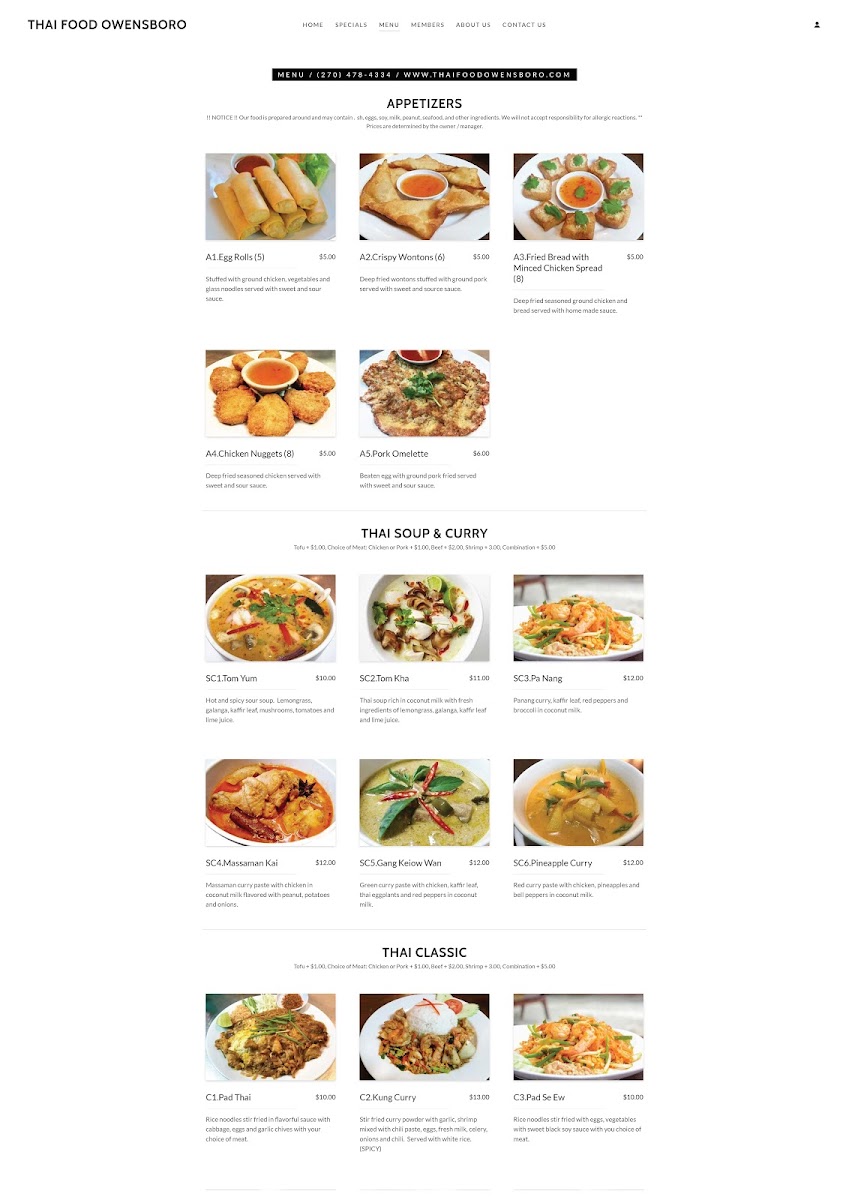This screenshot has width=849, height=1200.
Task: Open the Home page
Action: (313, 25)
